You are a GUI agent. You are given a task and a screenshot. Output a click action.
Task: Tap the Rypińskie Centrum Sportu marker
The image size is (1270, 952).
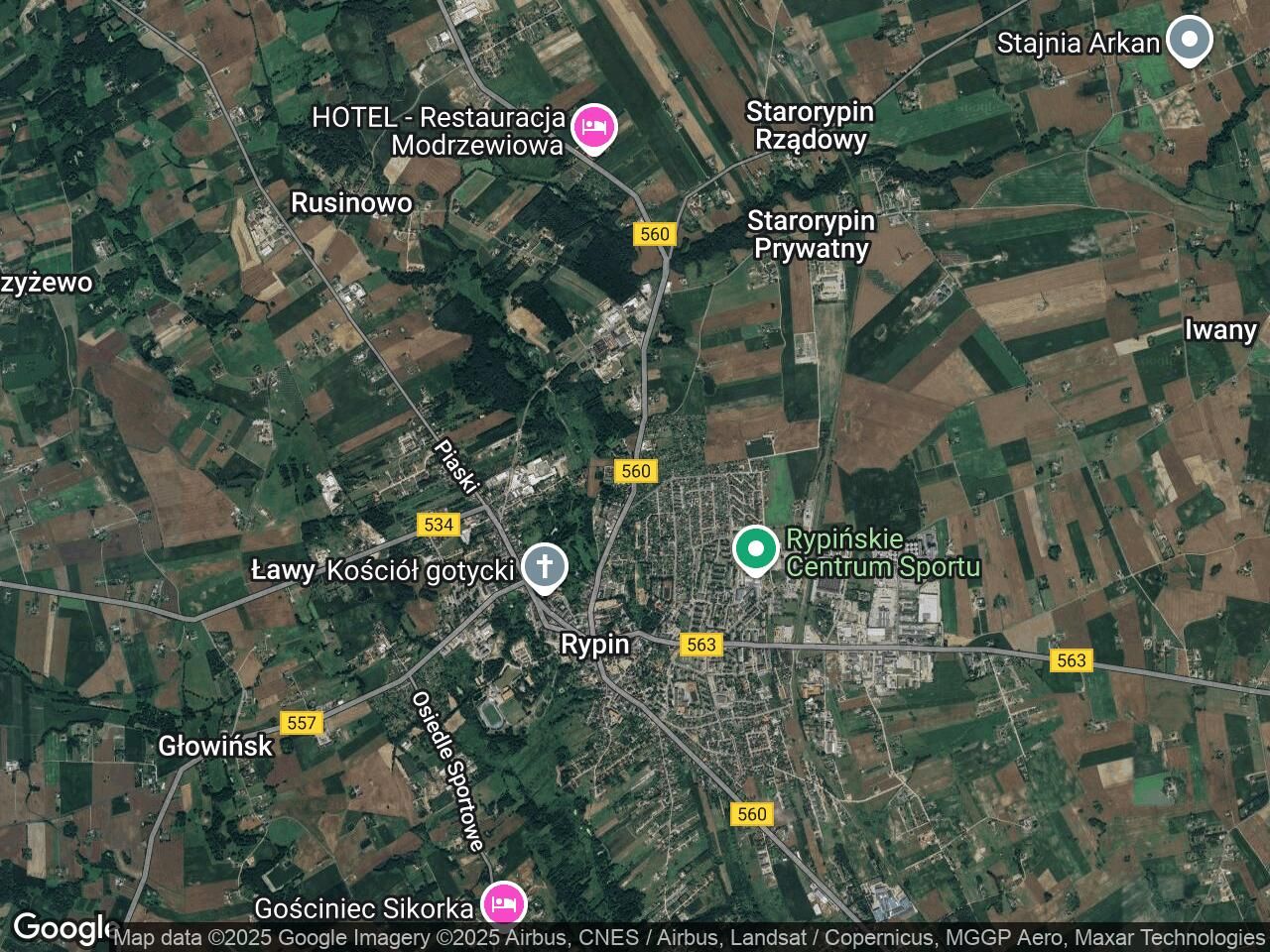756,548
